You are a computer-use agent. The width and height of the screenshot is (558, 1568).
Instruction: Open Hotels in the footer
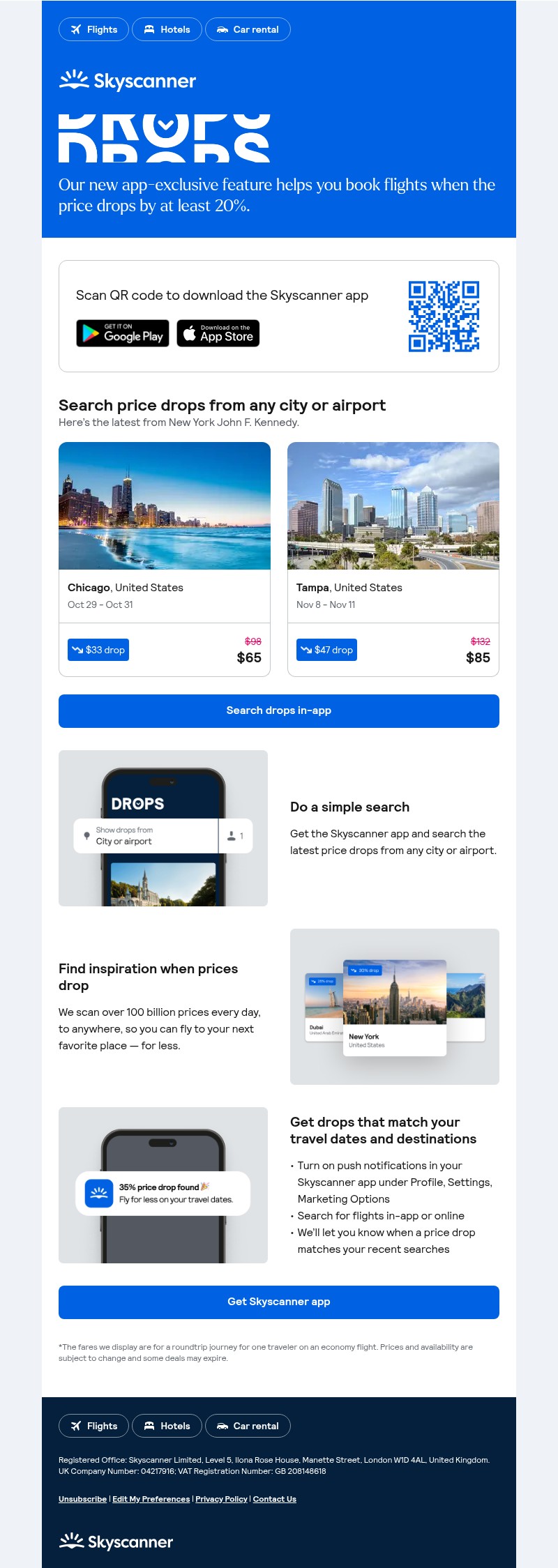point(167,1426)
